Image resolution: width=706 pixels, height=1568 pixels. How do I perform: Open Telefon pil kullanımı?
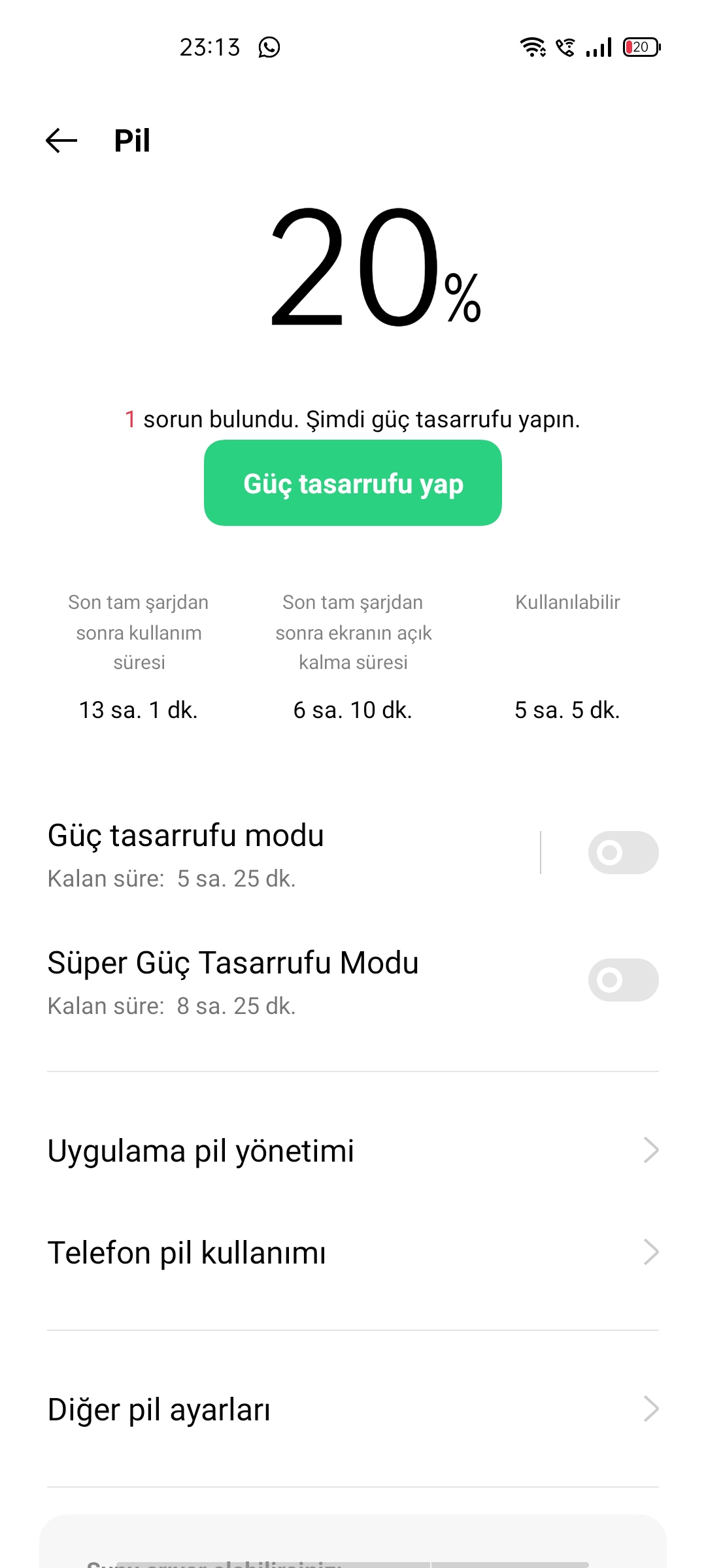tap(353, 1252)
